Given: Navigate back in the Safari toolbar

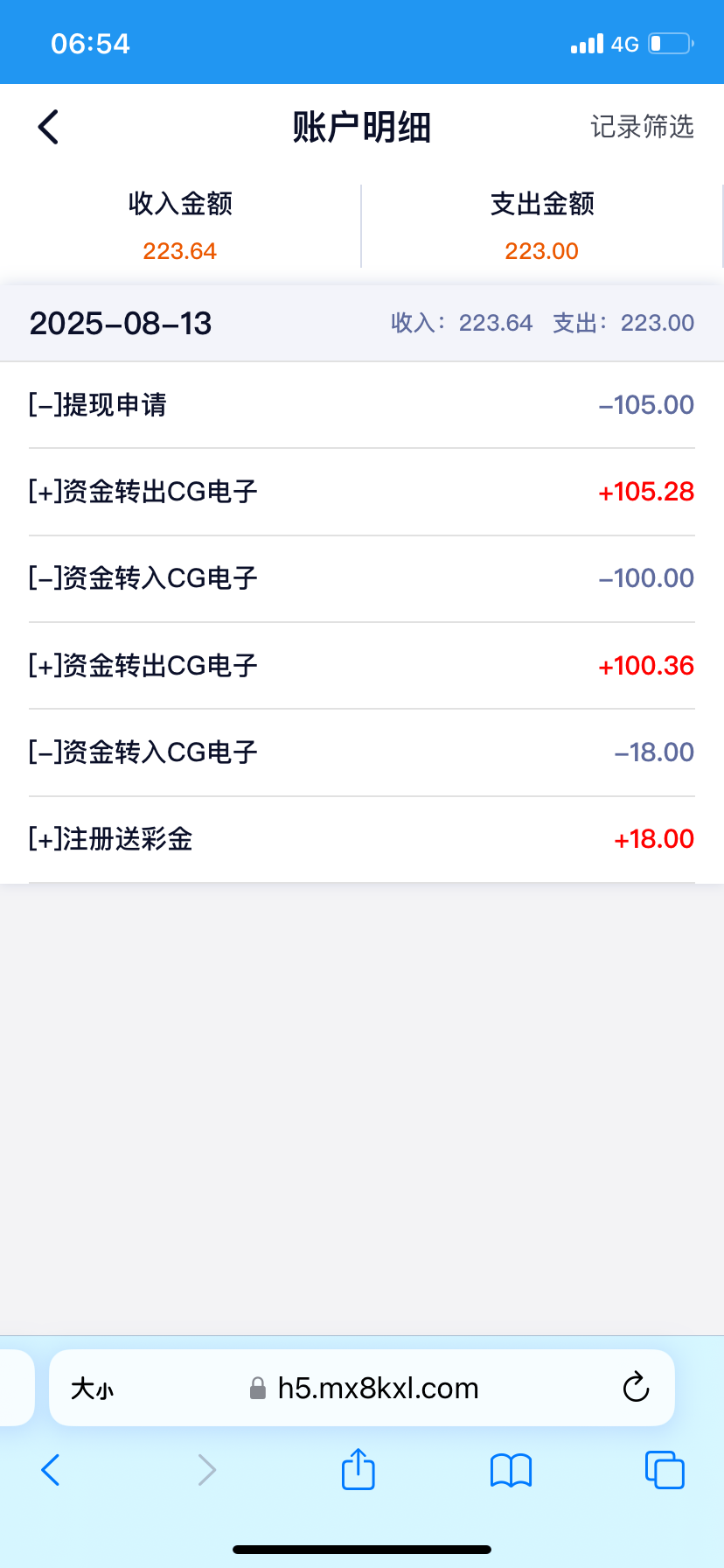Looking at the screenshot, I should point(51,1470).
